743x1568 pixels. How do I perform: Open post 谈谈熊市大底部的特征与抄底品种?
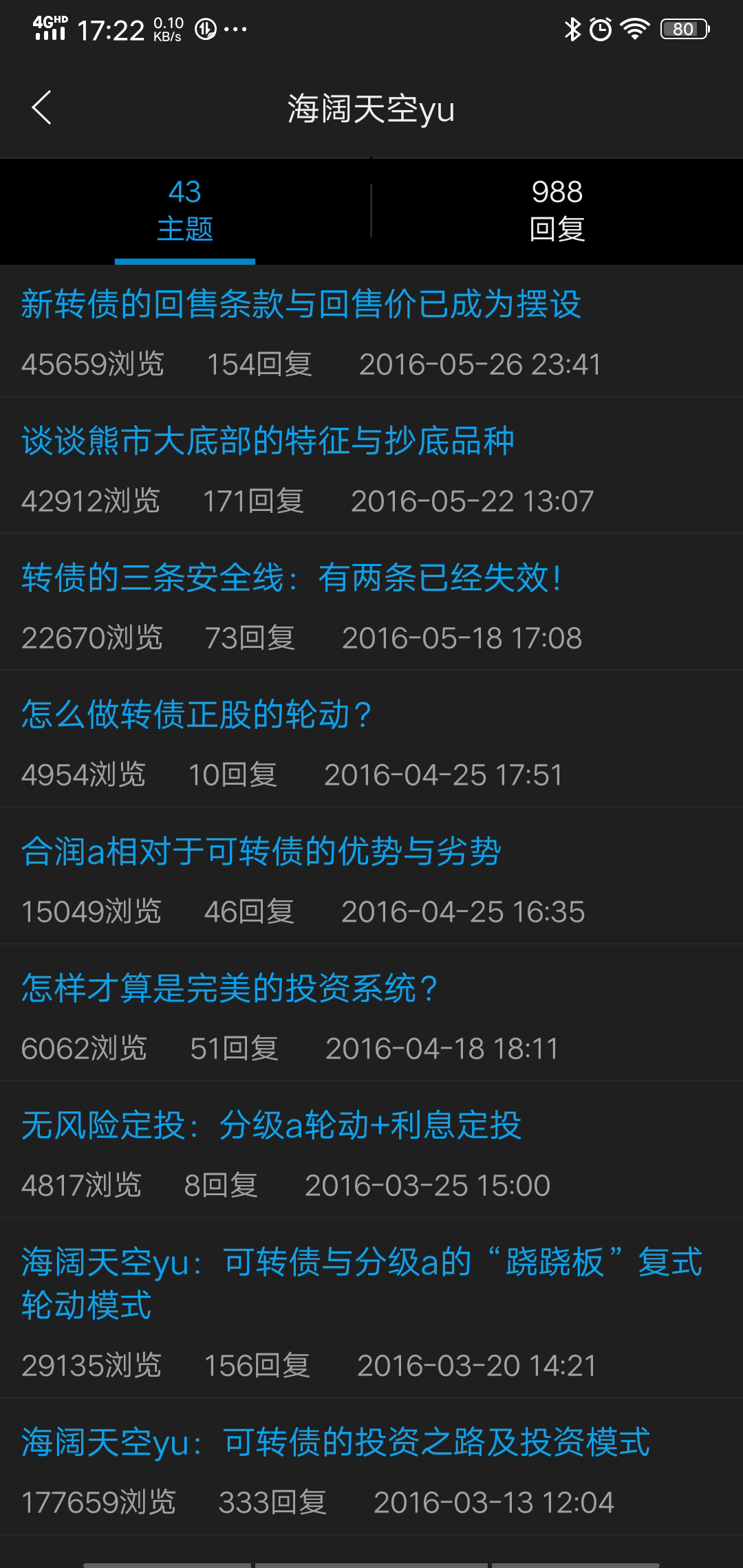pyautogui.click(x=268, y=441)
